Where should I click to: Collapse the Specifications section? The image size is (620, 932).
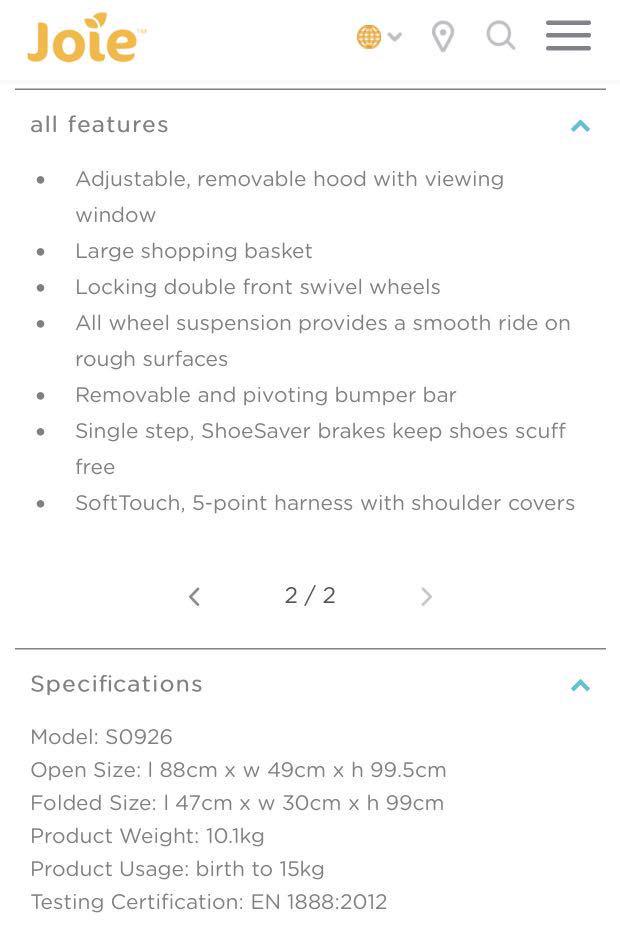pyautogui.click(x=580, y=686)
